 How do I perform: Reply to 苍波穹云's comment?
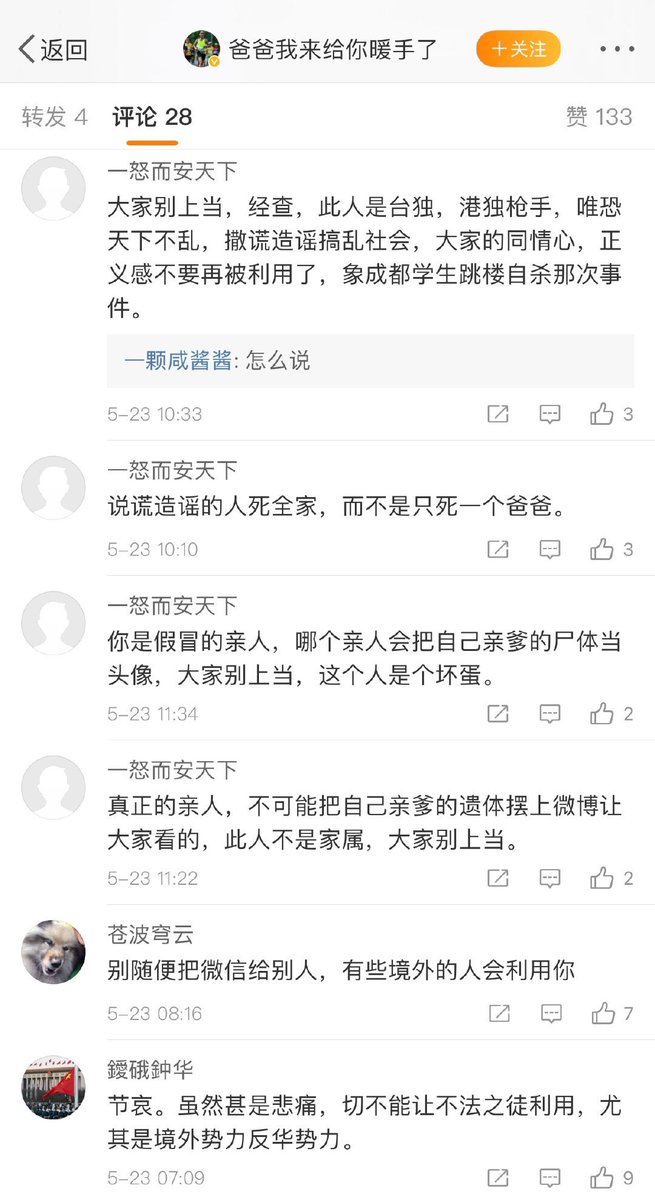[550, 1014]
